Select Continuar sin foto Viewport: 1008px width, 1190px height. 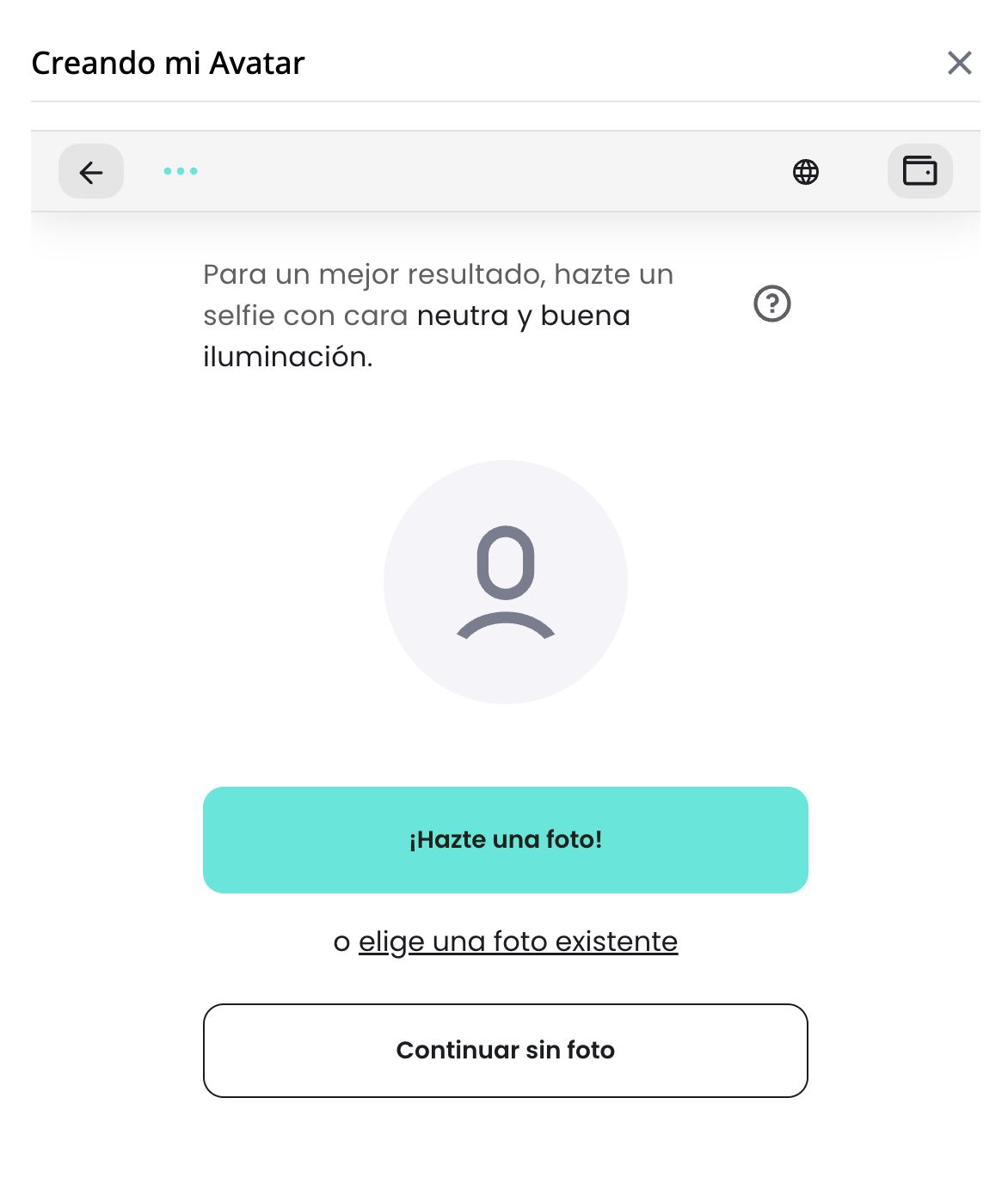coord(505,1050)
